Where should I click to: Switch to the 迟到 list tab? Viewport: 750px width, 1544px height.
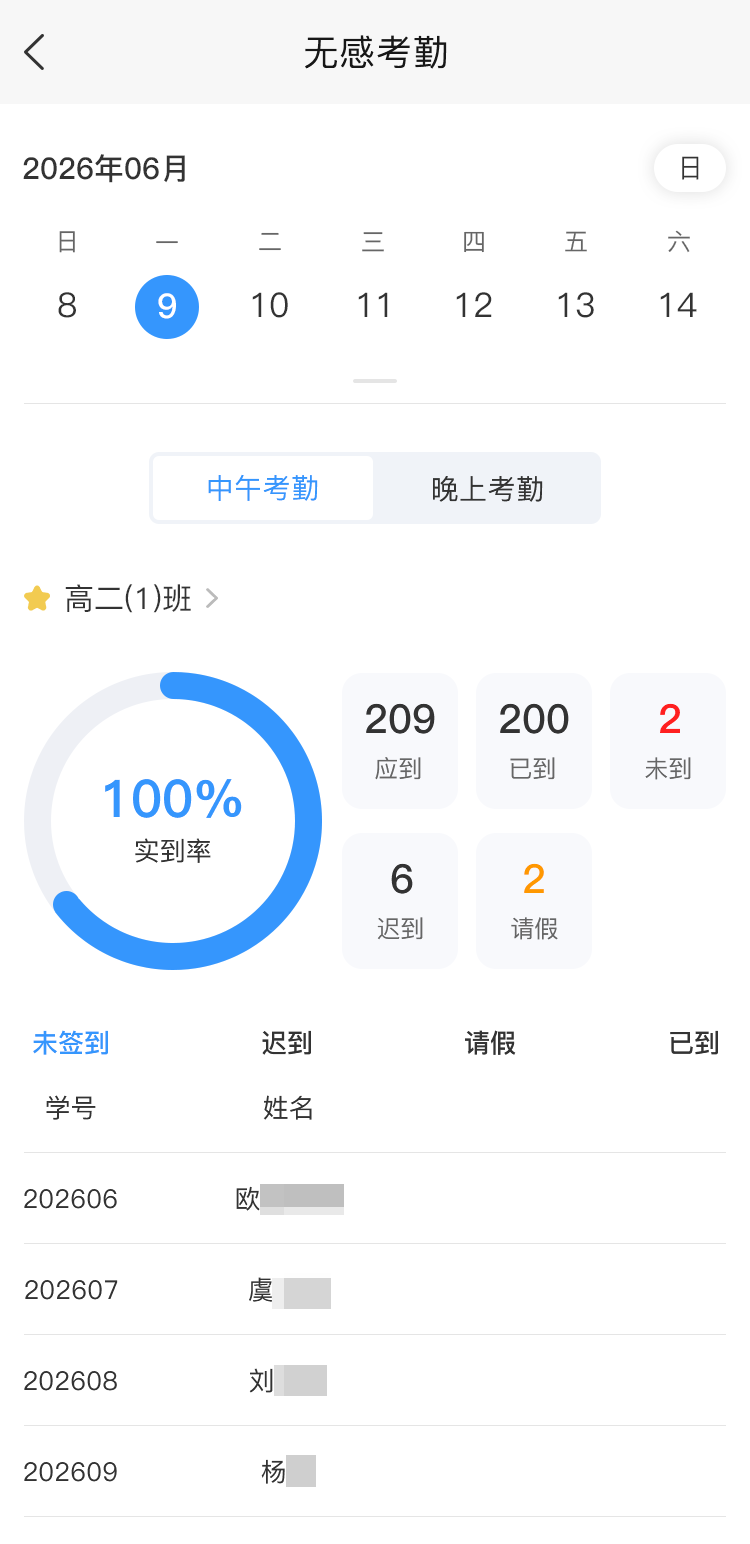tap(287, 1044)
